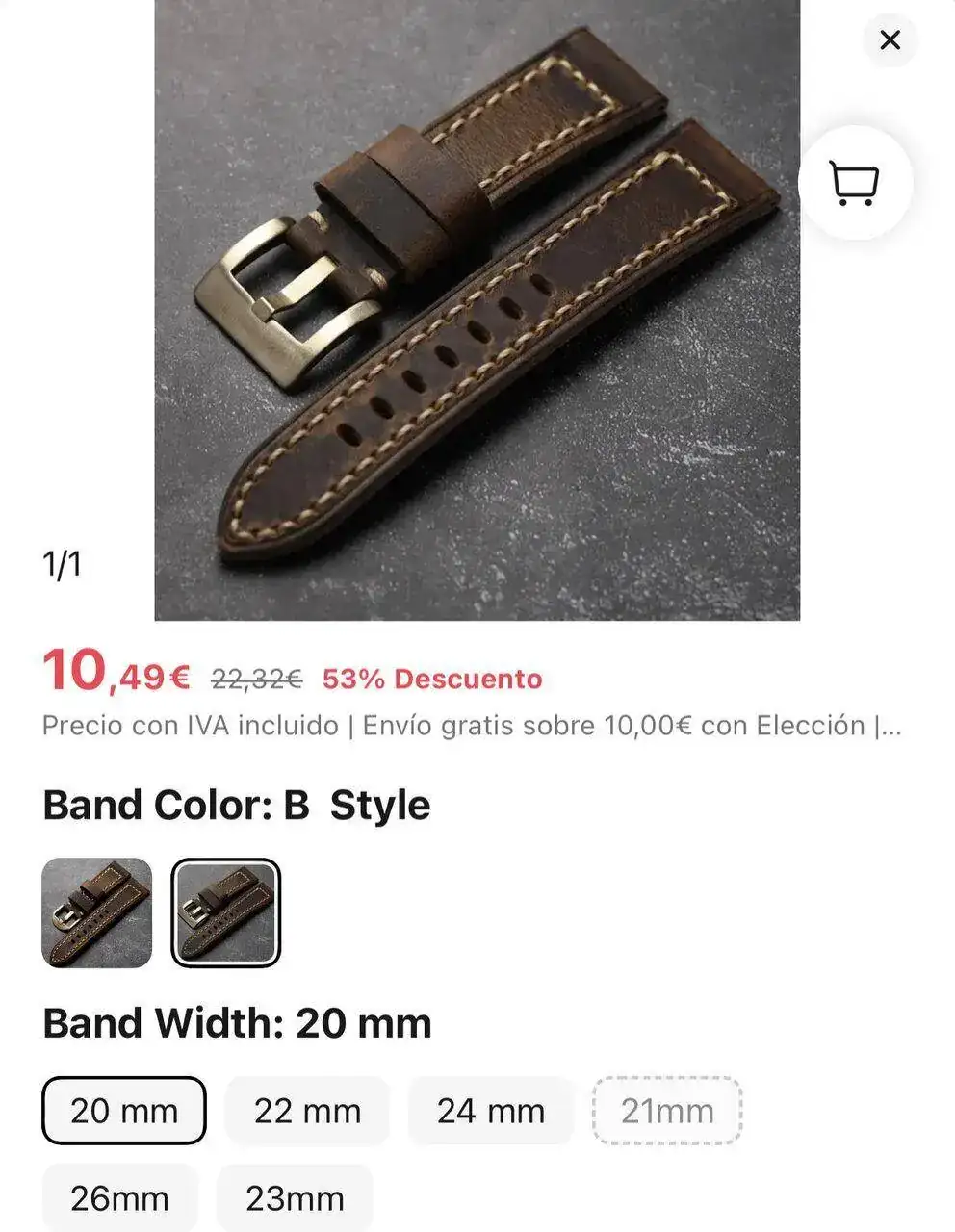This screenshot has height=1232, width=955.
Task: Open the large watch strap image
Action: coord(477,308)
